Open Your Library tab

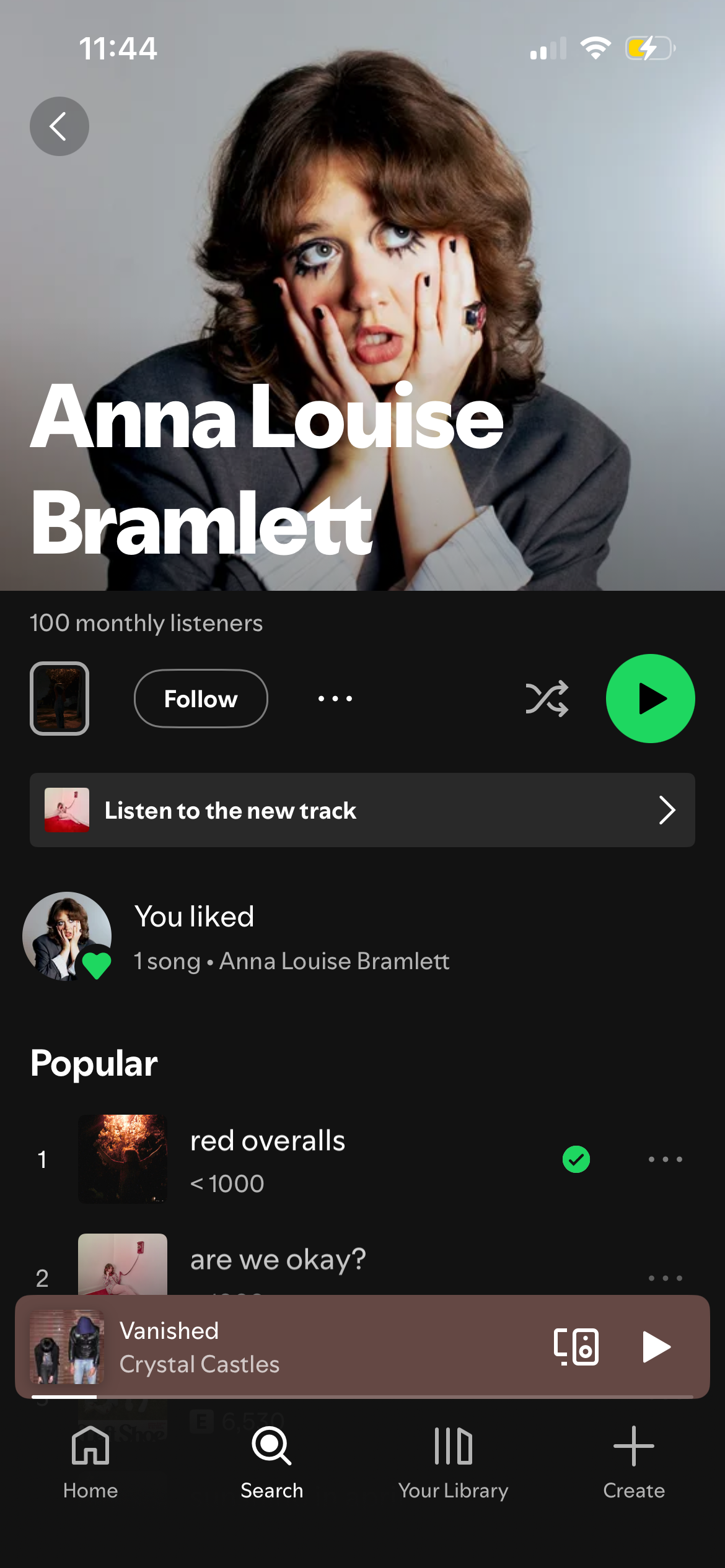point(453,1463)
